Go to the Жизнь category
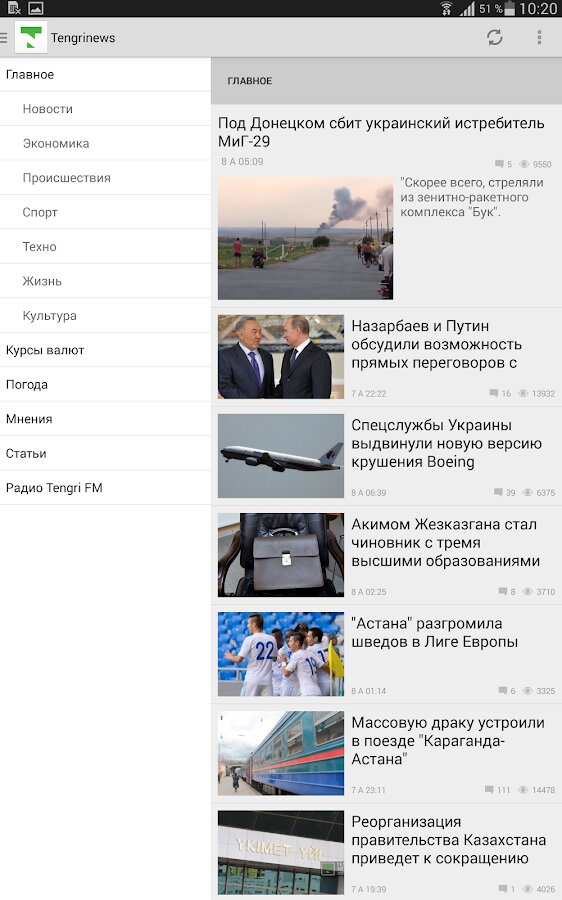 pyautogui.click(x=106, y=281)
